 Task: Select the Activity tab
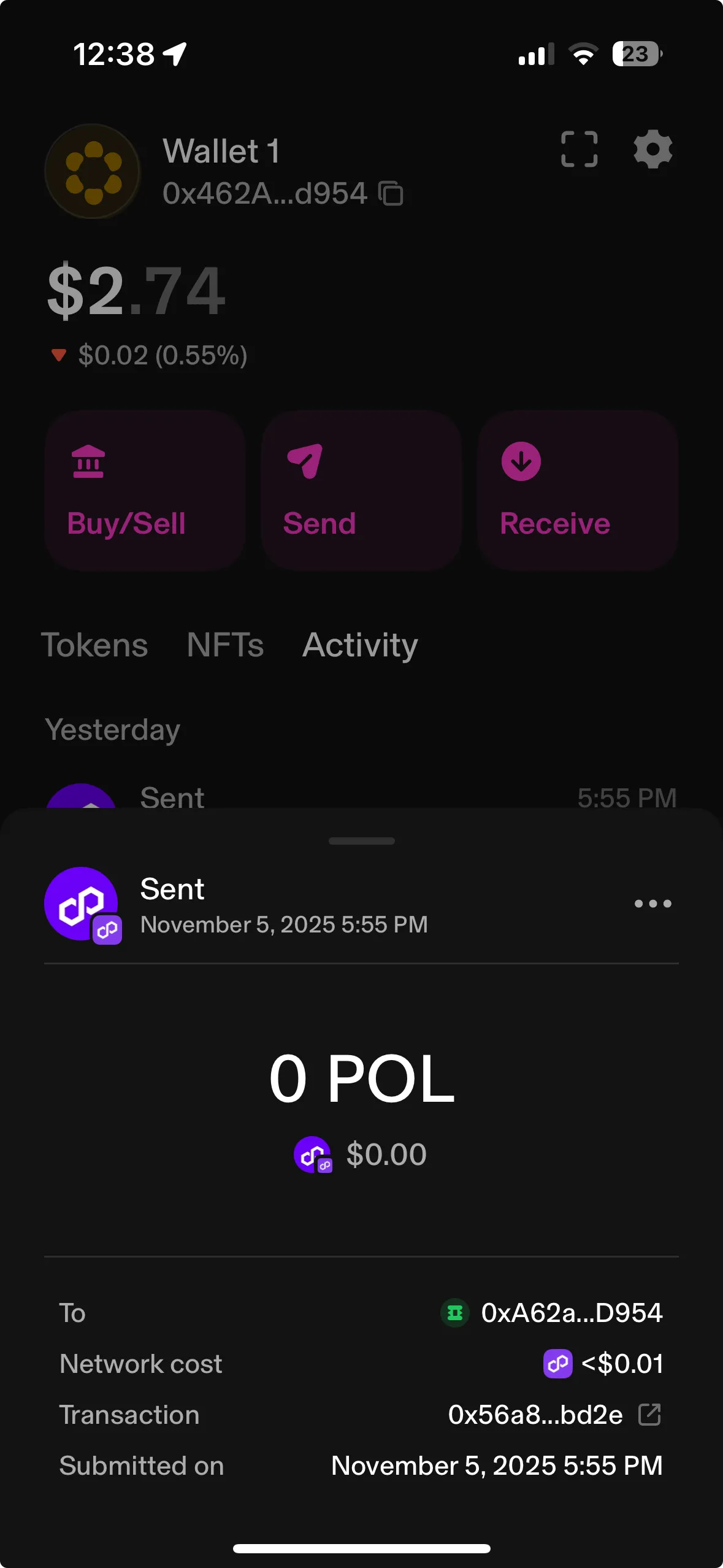360,645
